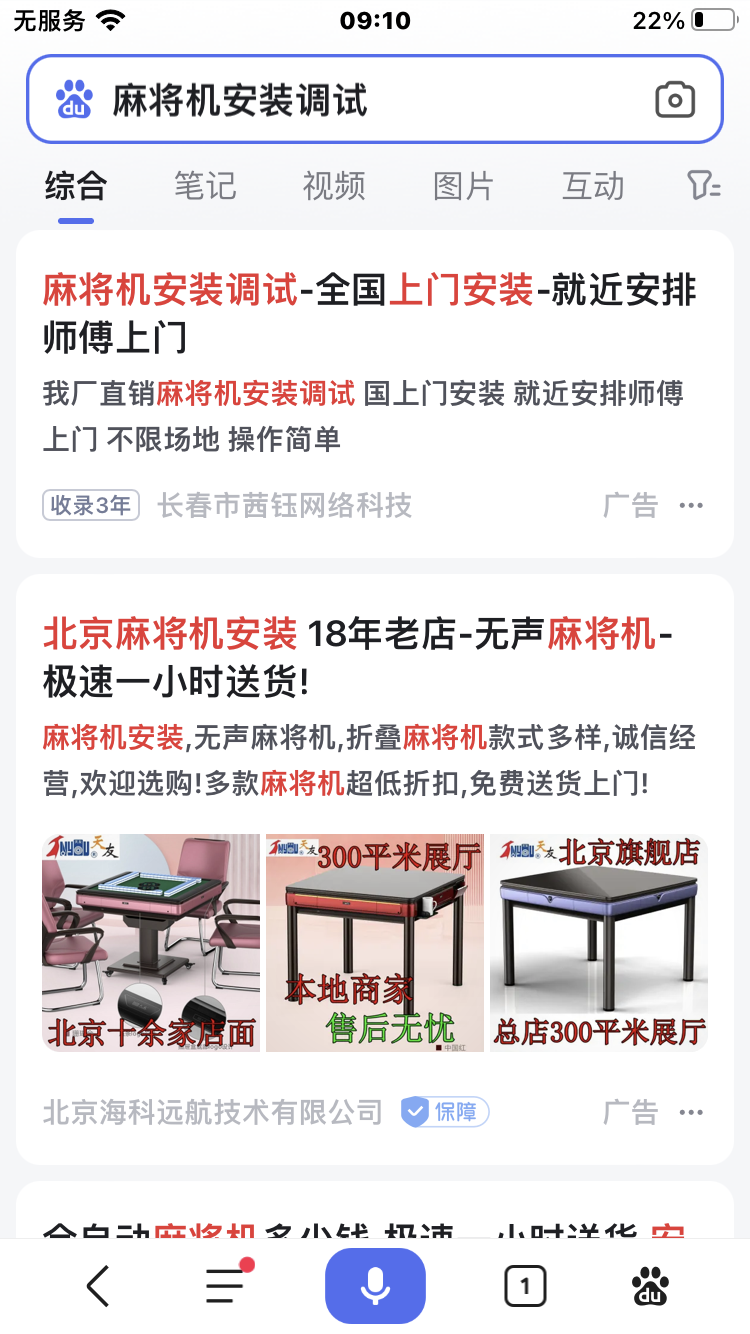Image resolution: width=750 pixels, height=1334 pixels.
Task: Open the search filter options
Action: click(x=704, y=186)
